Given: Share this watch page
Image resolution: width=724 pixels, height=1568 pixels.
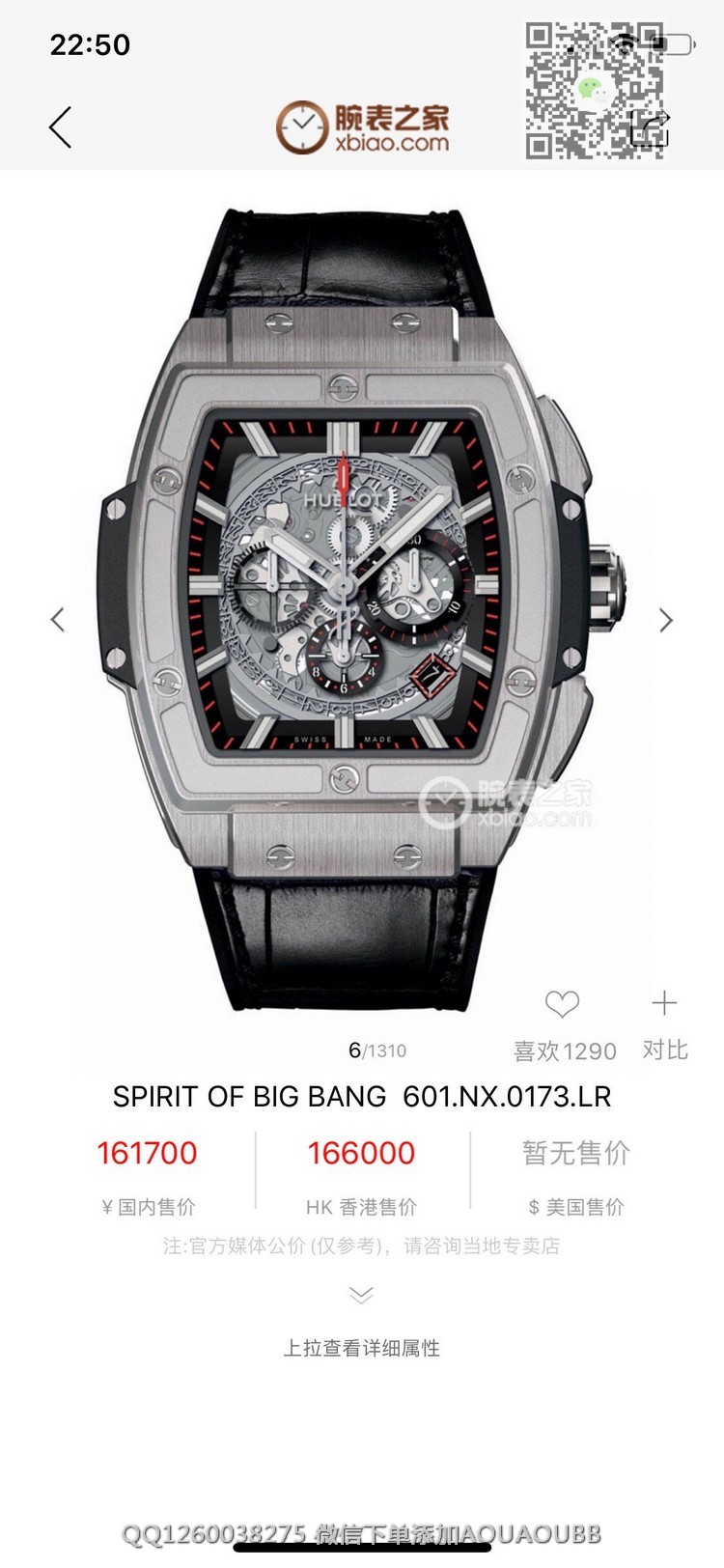Looking at the screenshot, I should click(650, 127).
